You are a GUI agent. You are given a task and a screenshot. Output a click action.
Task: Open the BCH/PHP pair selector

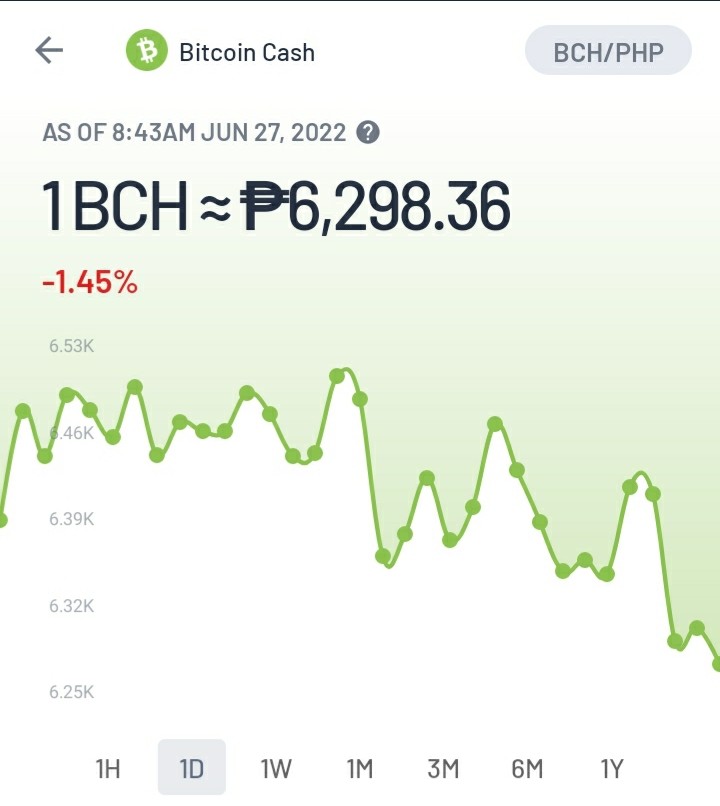click(608, 50)
